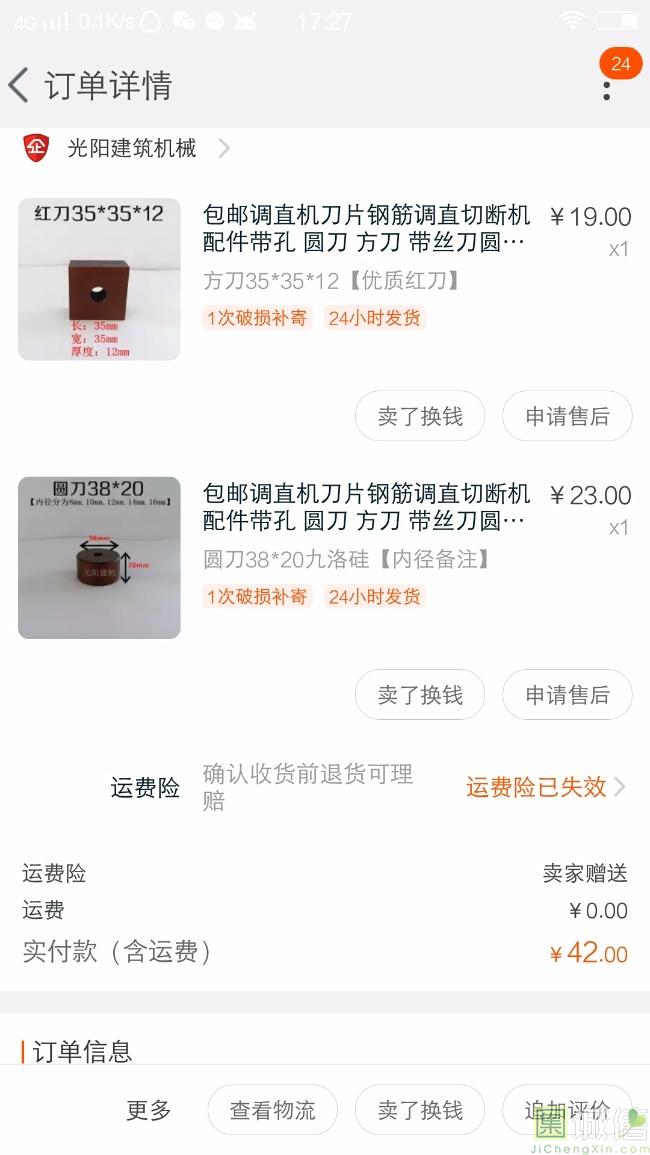Open the 运费险已失效 details
This screenshot has height=1155, width=650.
546,787
